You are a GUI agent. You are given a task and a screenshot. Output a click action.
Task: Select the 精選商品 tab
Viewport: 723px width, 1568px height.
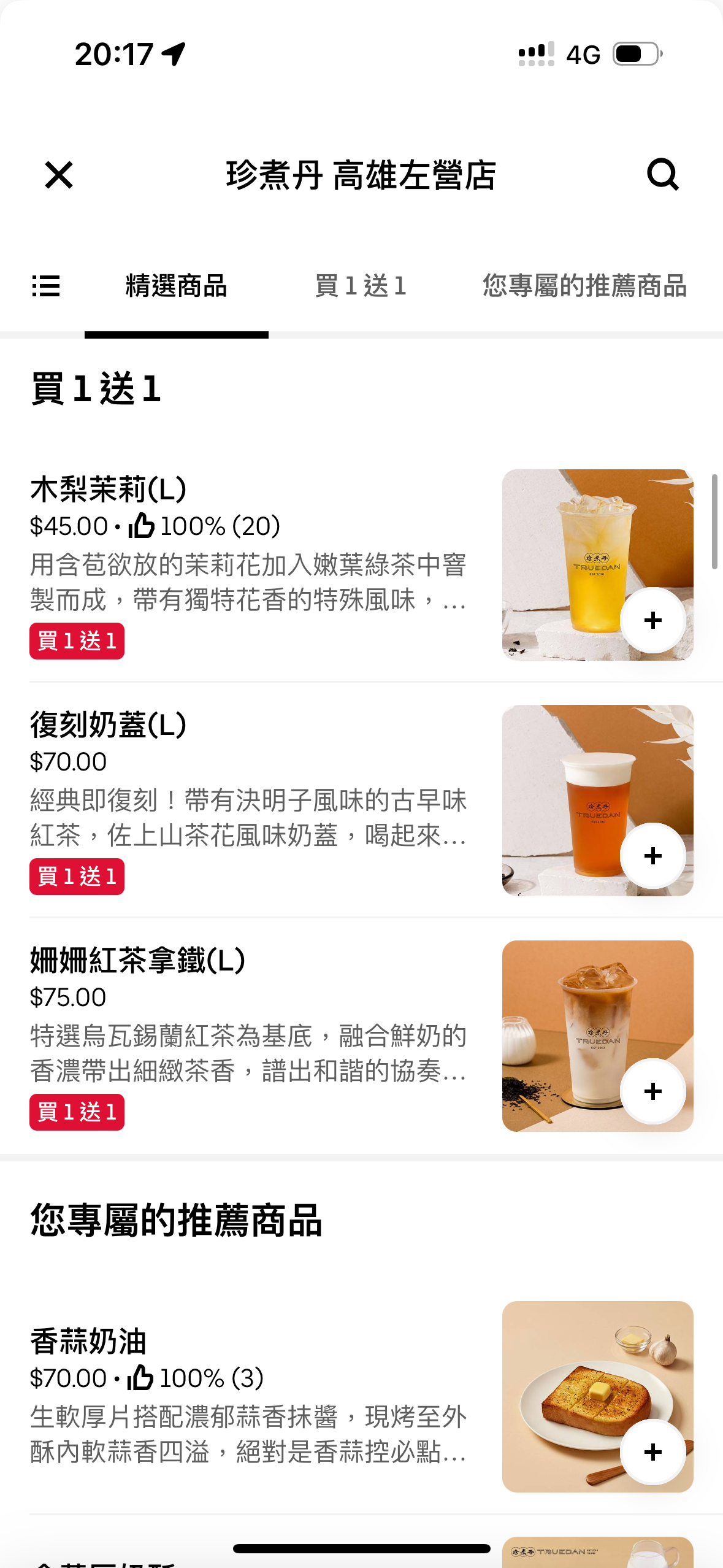(x=177, y=286)
